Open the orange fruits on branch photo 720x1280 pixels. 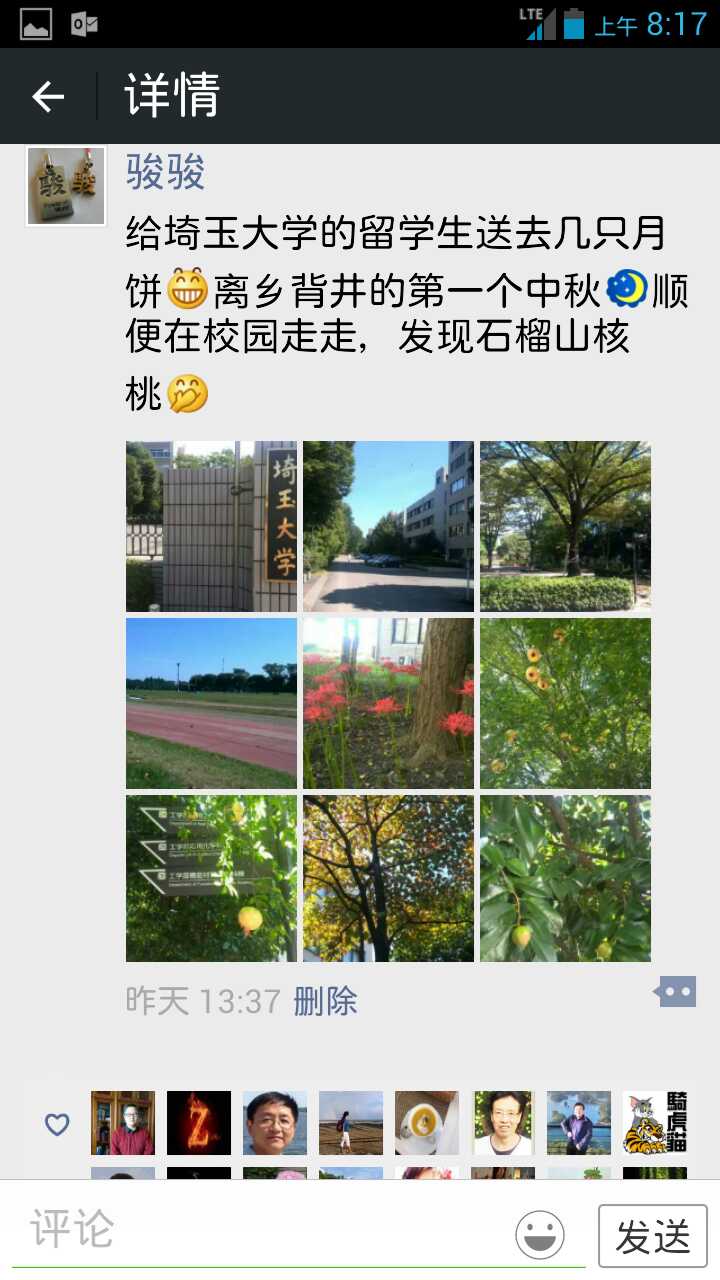tap(565, 703)
